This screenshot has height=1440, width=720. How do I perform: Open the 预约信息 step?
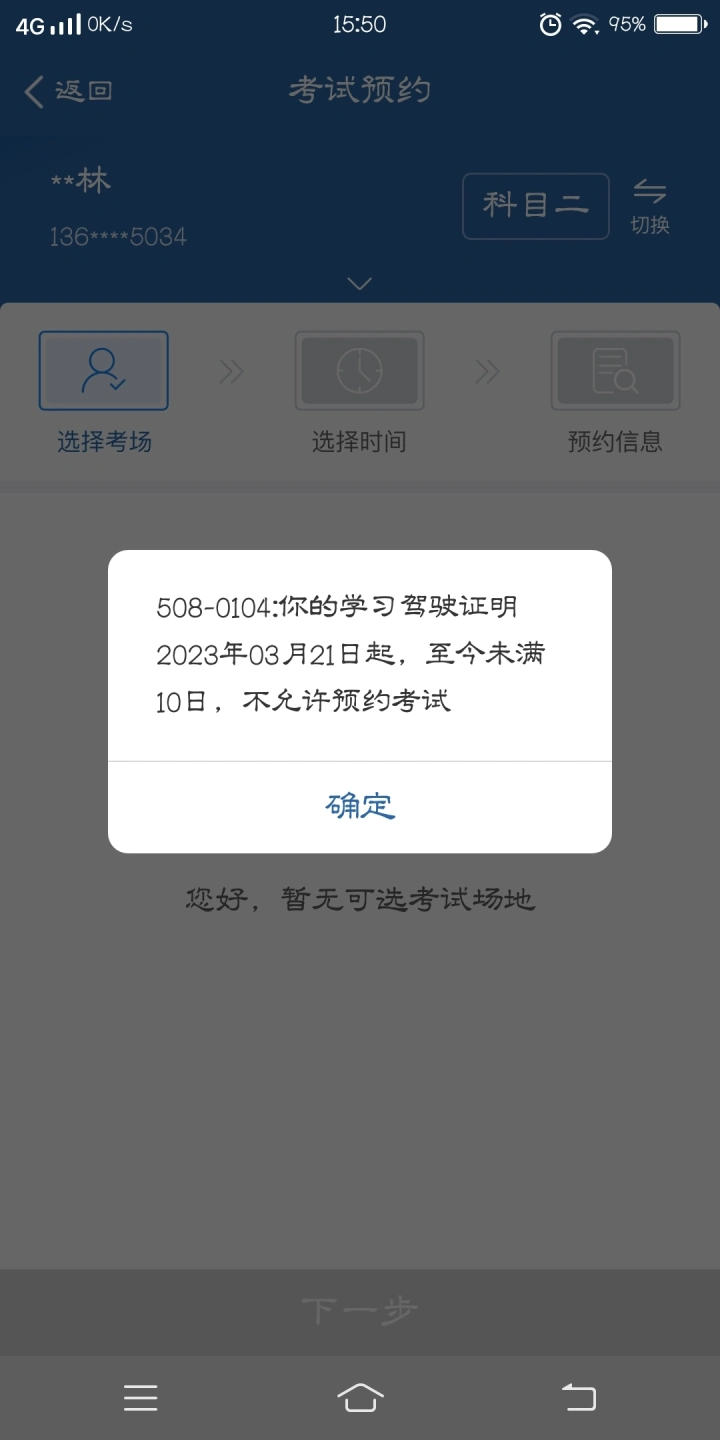(615, 393)
